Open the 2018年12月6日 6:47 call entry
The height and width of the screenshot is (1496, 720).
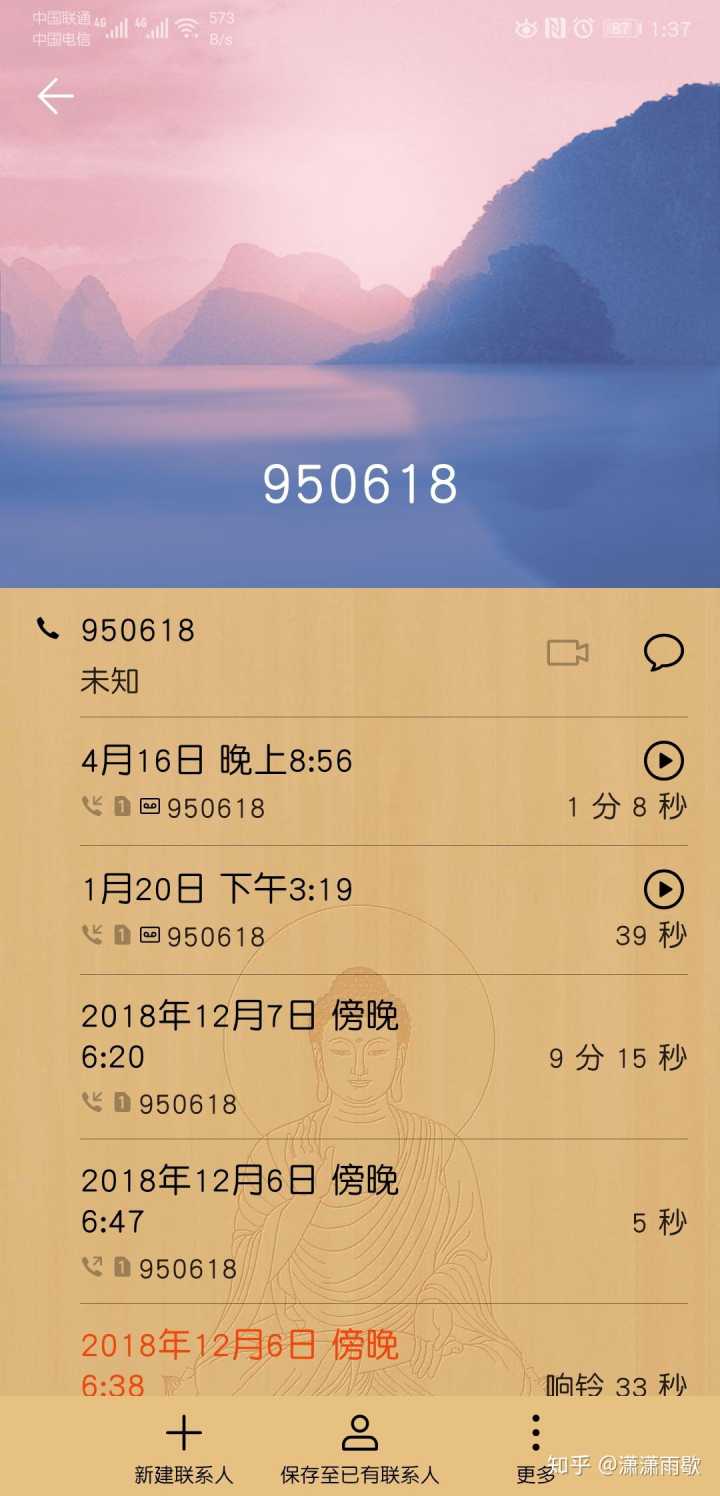point(383,1221)
